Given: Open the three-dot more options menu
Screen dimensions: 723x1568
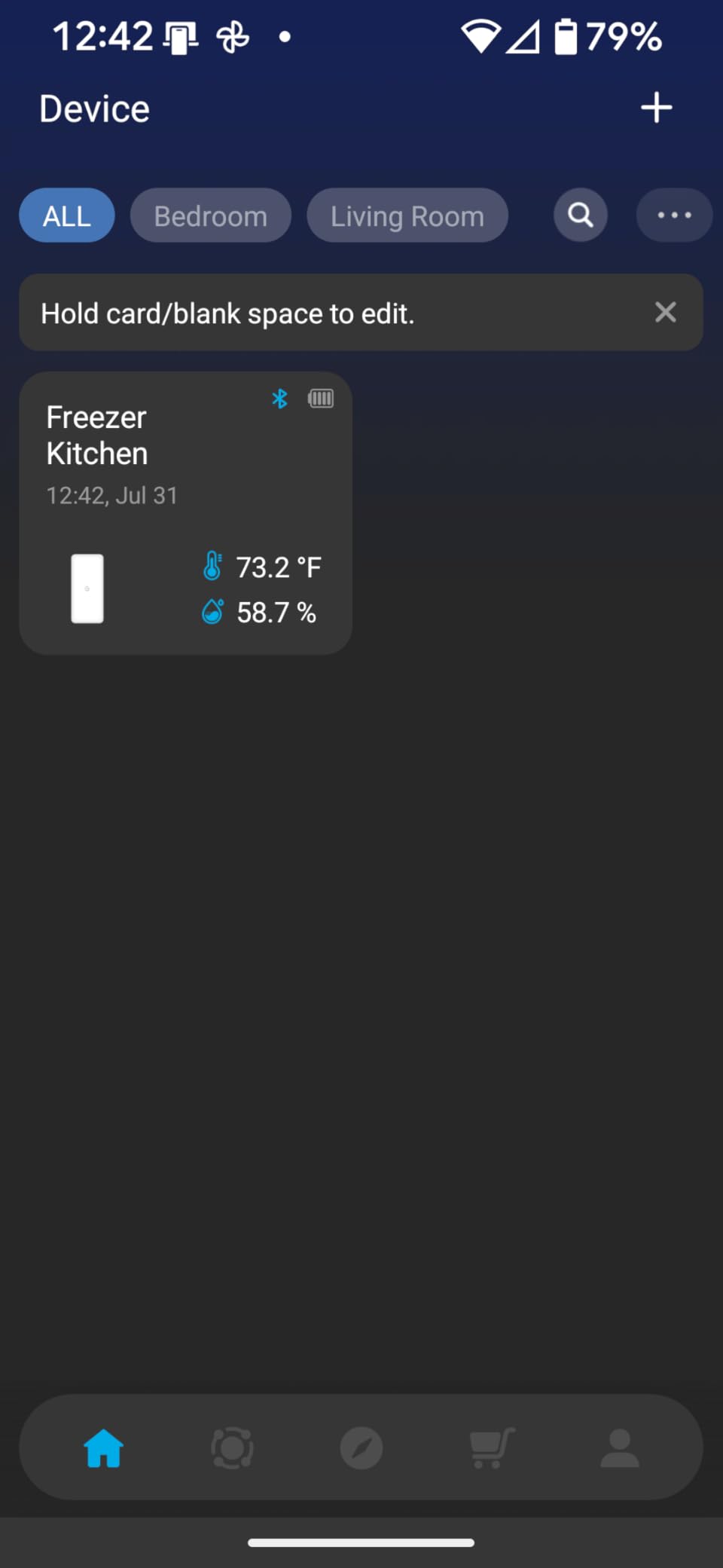Looking at the screenshot, I should pyautogui.click(x=674, y=215).
